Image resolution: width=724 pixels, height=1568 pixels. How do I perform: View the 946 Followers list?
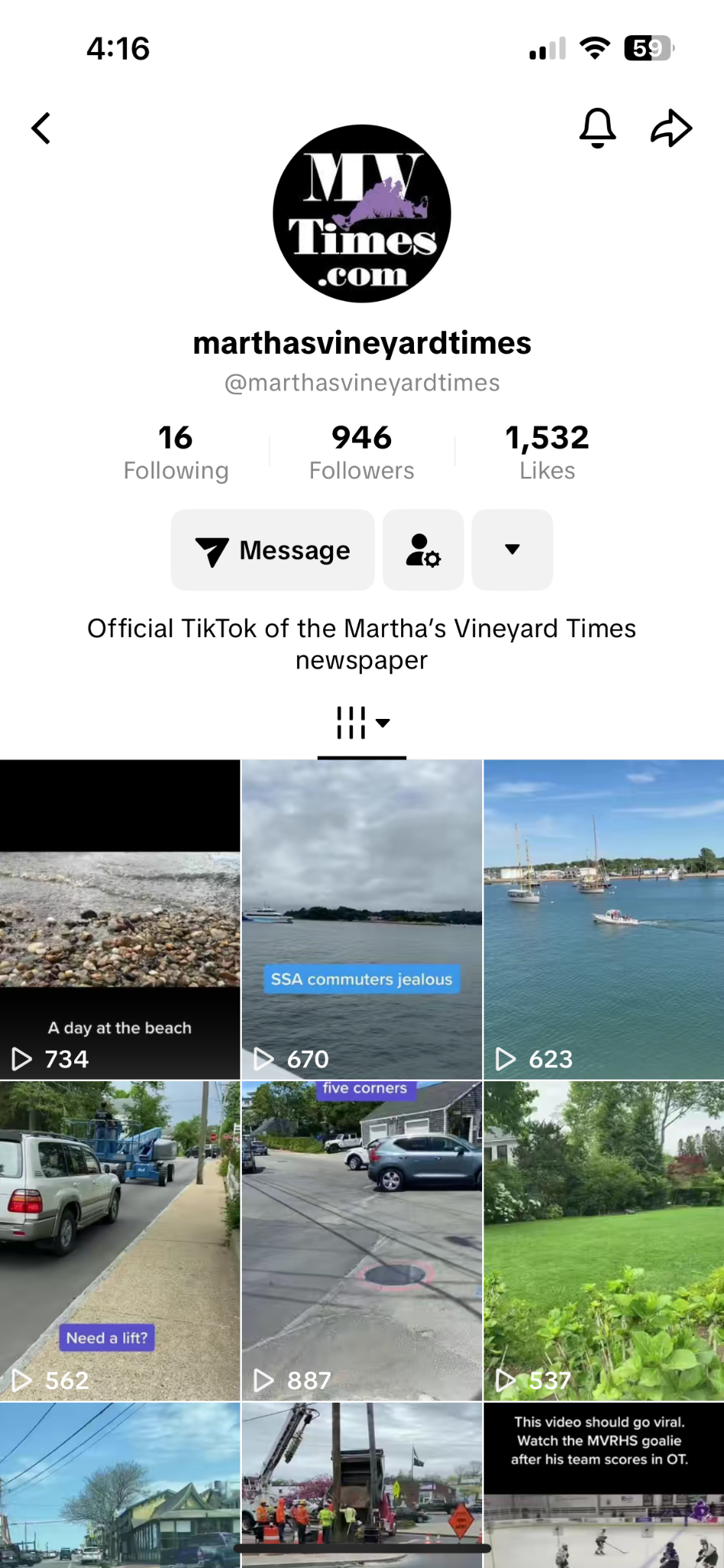tap(361, 452)
